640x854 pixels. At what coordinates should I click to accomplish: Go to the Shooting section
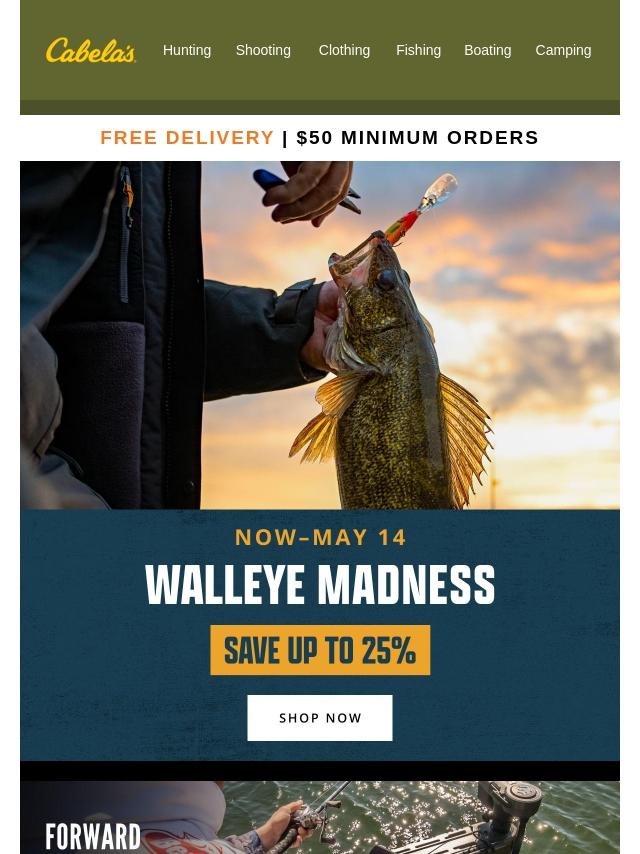pos(263,50)
